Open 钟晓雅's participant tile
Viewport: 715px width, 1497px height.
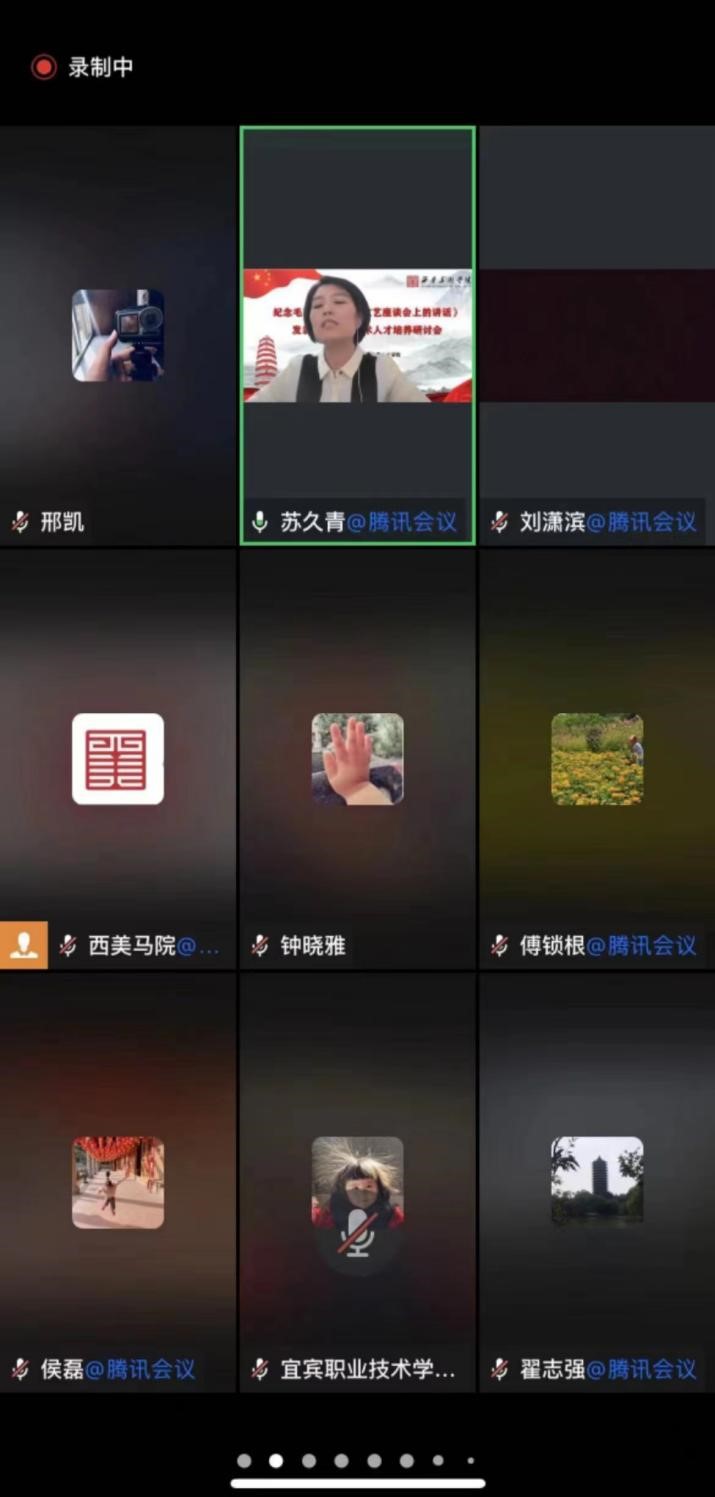357,759
